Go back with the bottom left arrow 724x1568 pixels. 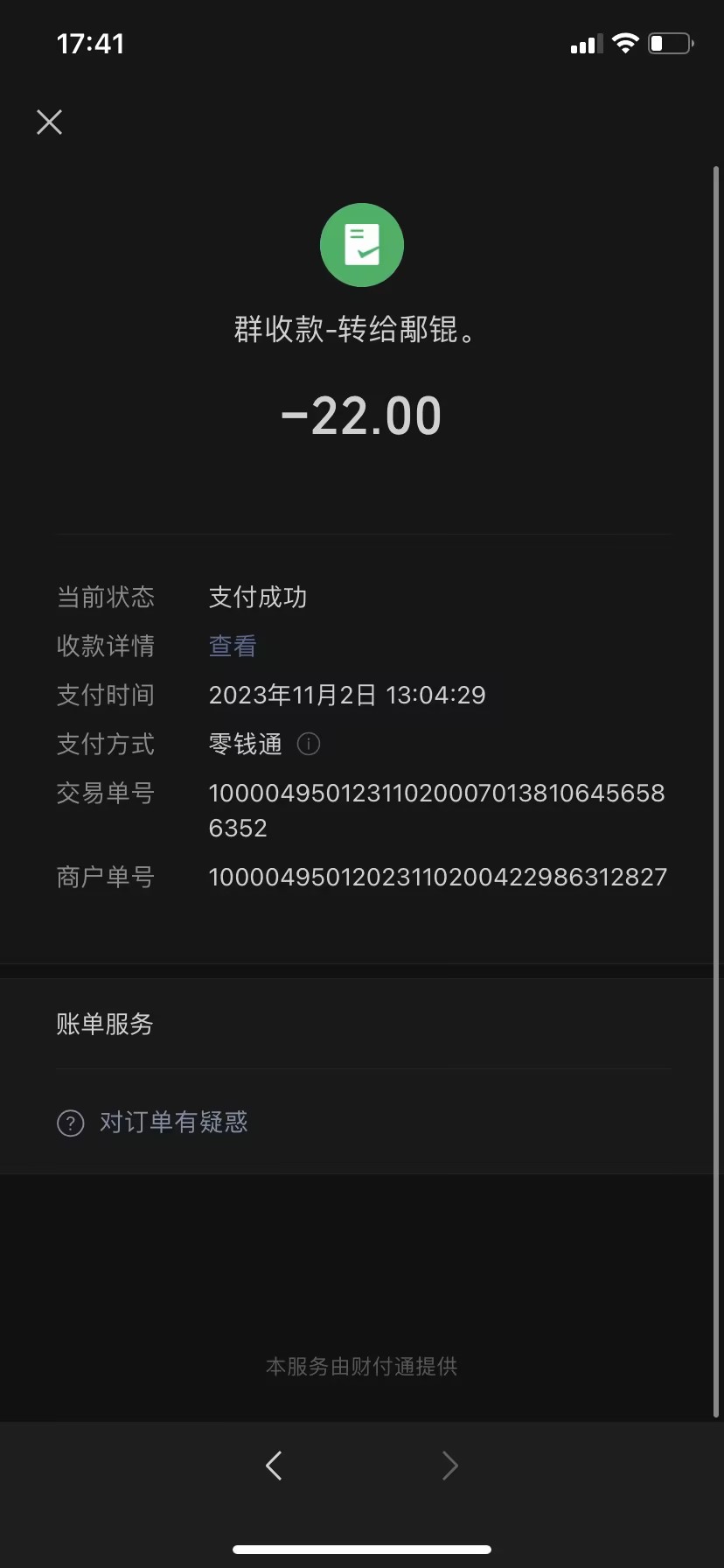[x=274, y=1465]
